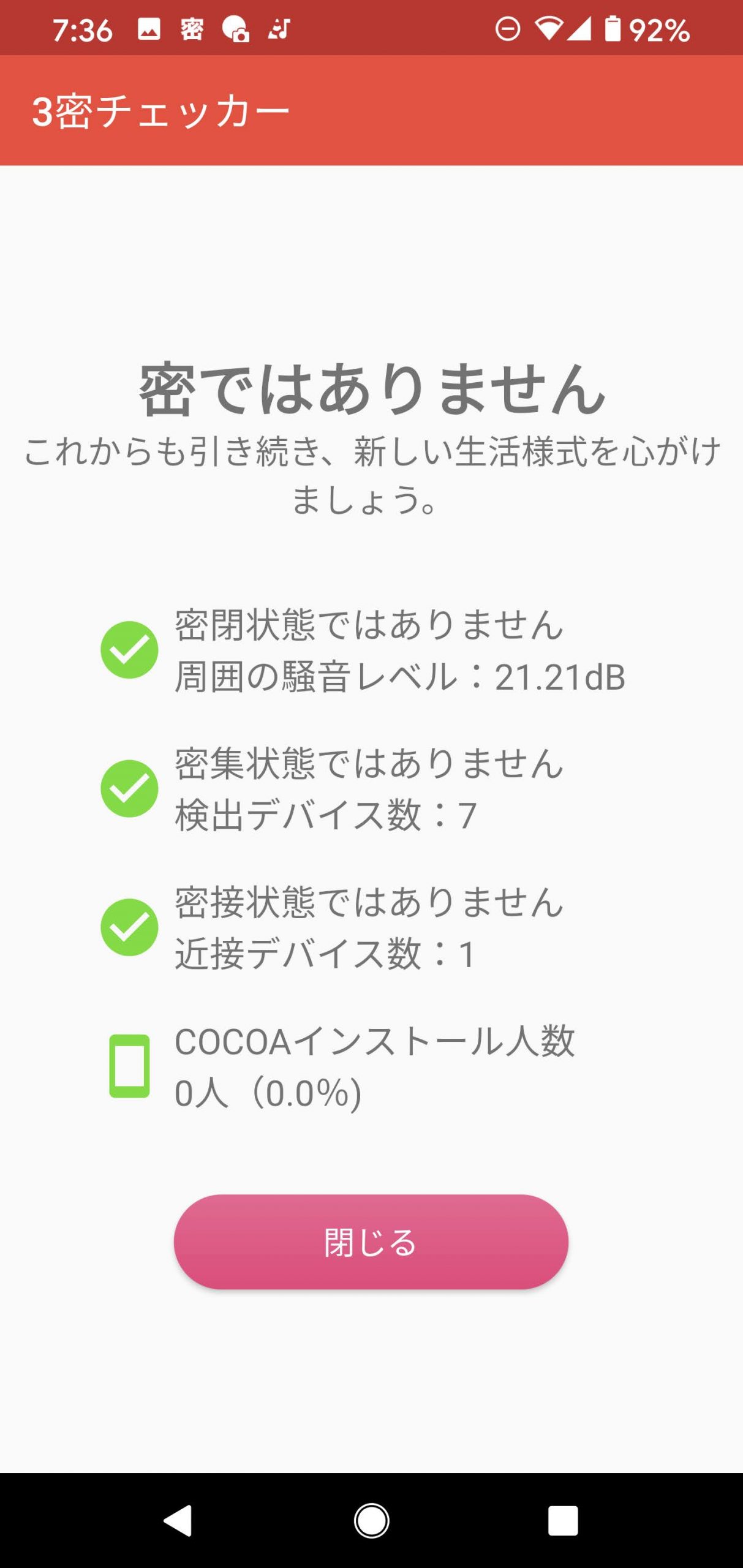Tap the 閉じる button to close results
Image resolution: width=743 pixels, height=1568 pixels.
tap(371, 1242)
